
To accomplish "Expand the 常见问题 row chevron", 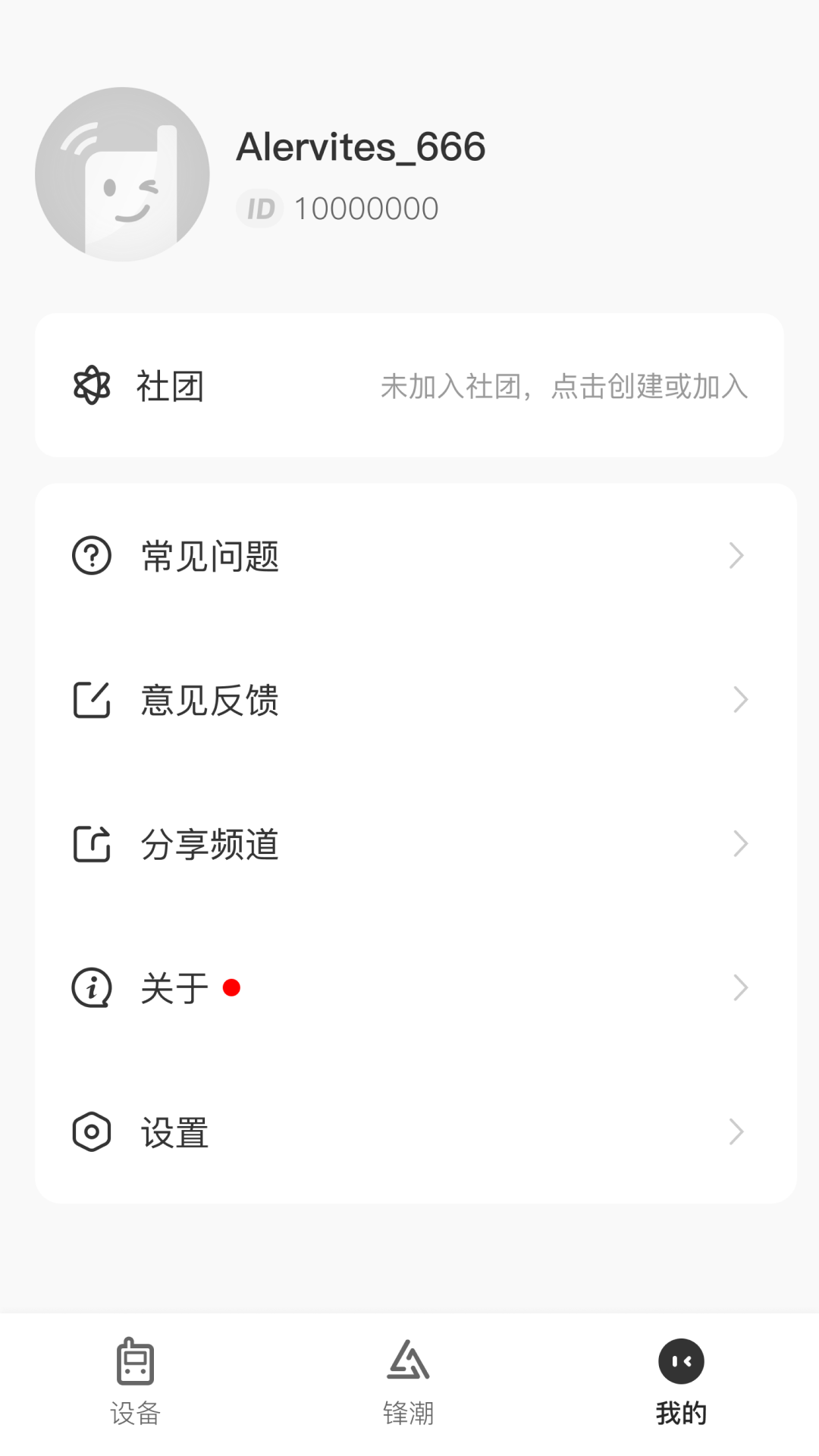I will (736, 556).
